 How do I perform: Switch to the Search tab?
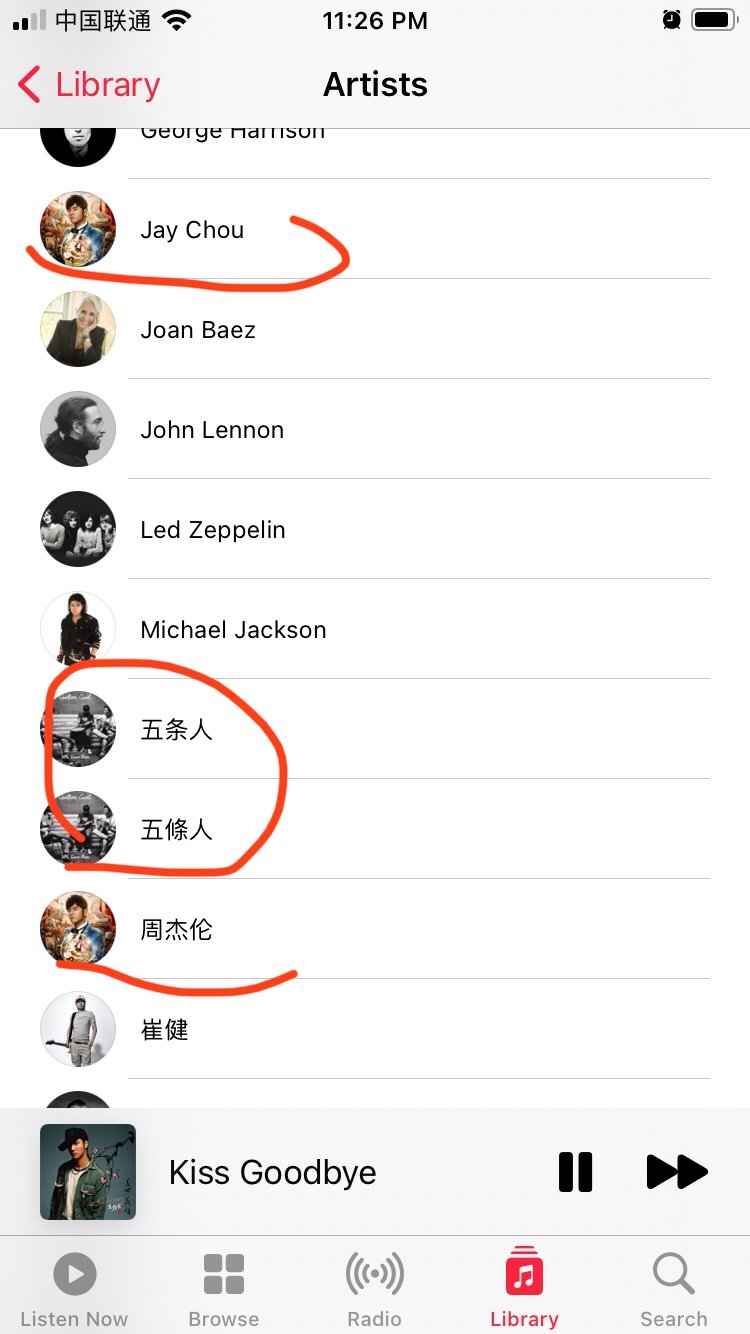tap(674, 1290)
